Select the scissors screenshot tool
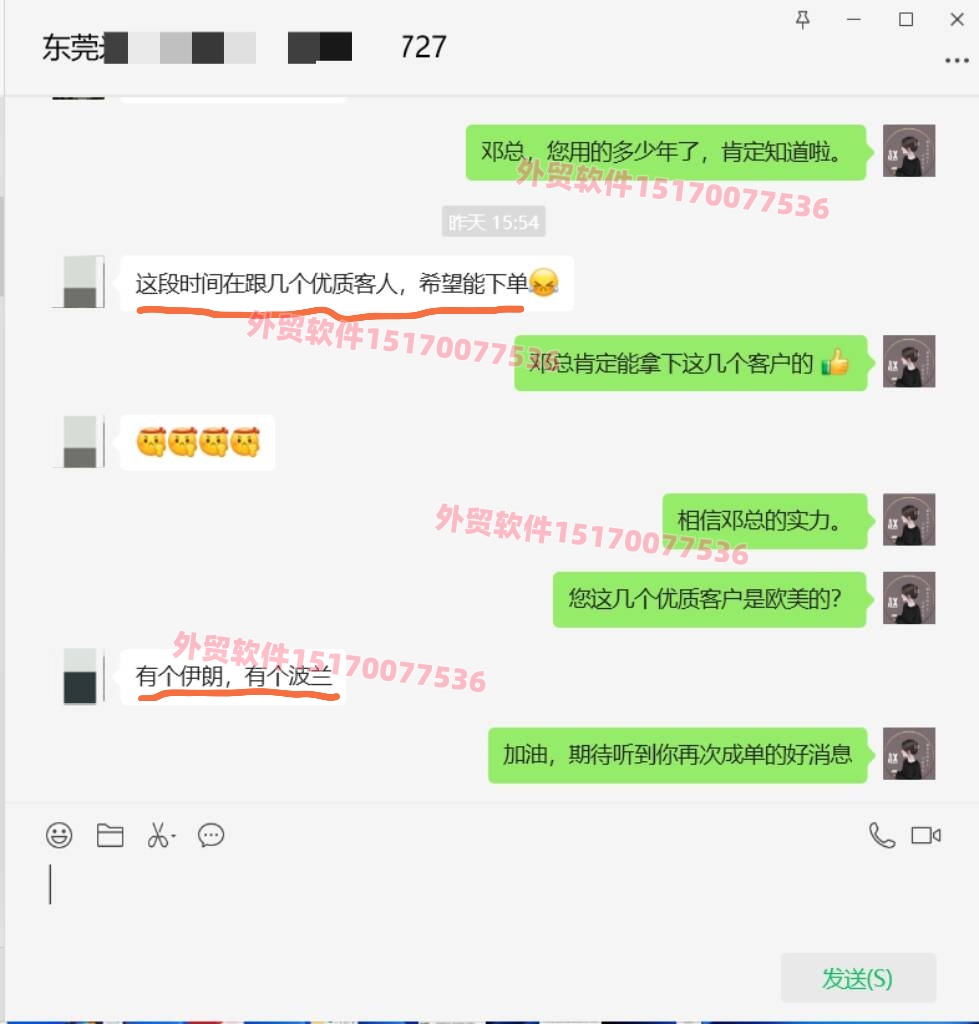The height and width of the screenshot is (1024, 979). pos(159,835)
